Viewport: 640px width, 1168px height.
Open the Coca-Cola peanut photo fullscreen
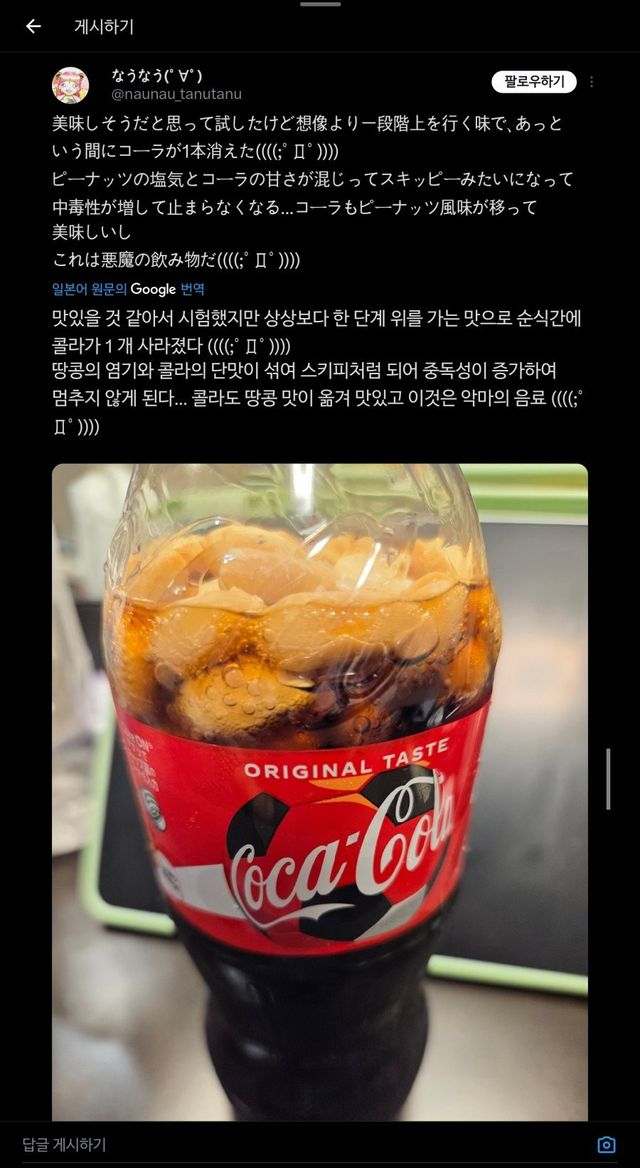tap(320, 792)
